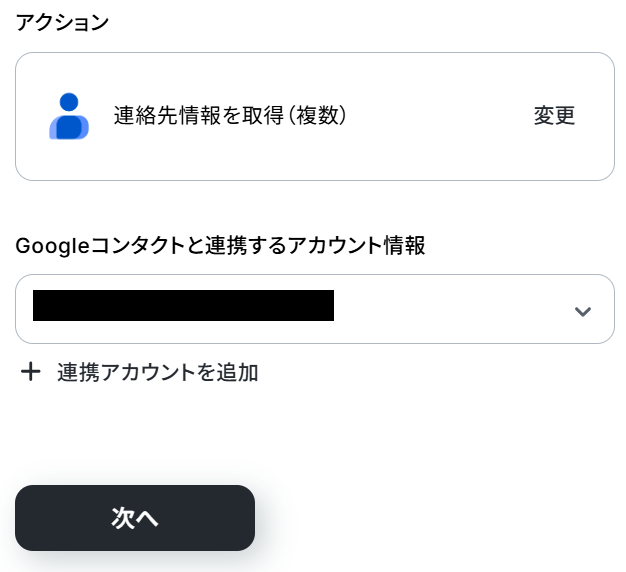Open the Google Contacts account dropdown
Screen dimensions: 626x572
(314, 309)
